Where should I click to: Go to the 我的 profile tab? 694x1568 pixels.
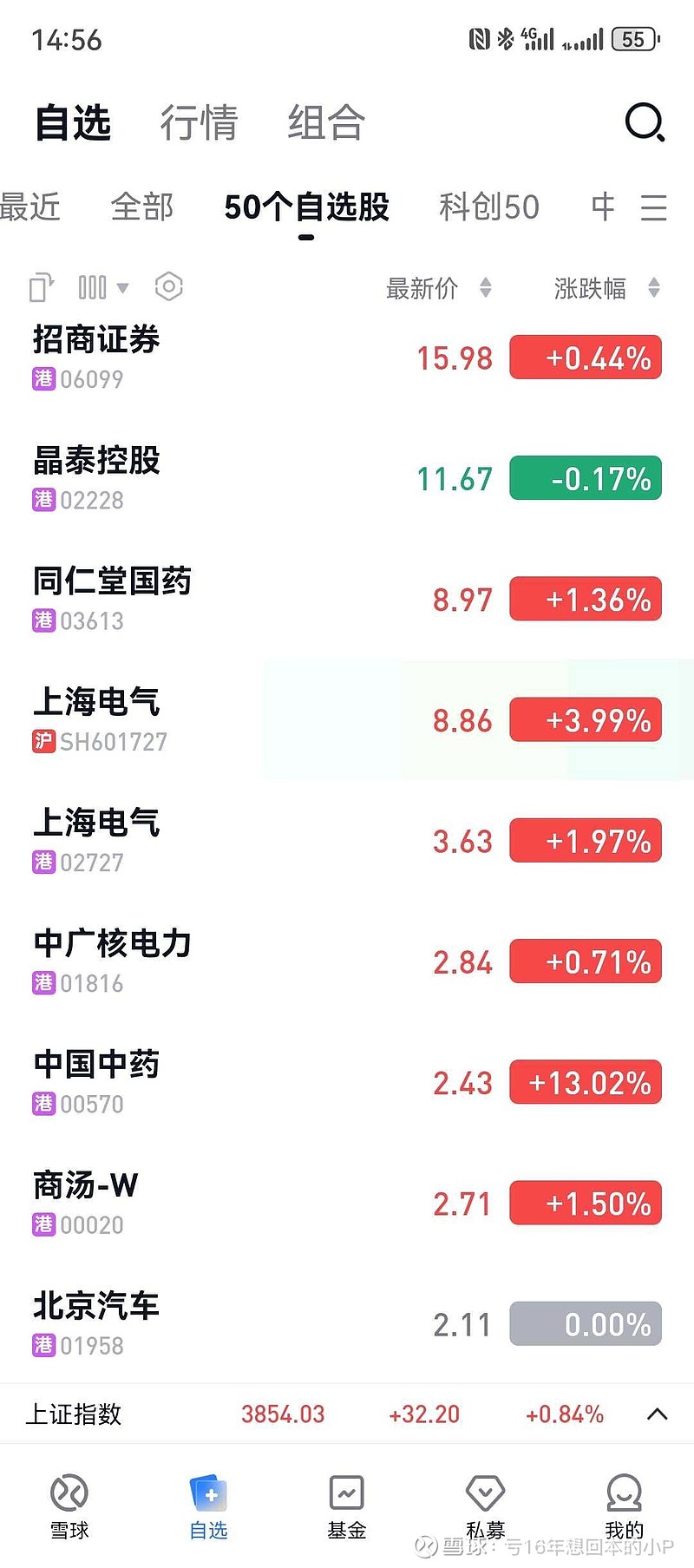pos(624,1507)
